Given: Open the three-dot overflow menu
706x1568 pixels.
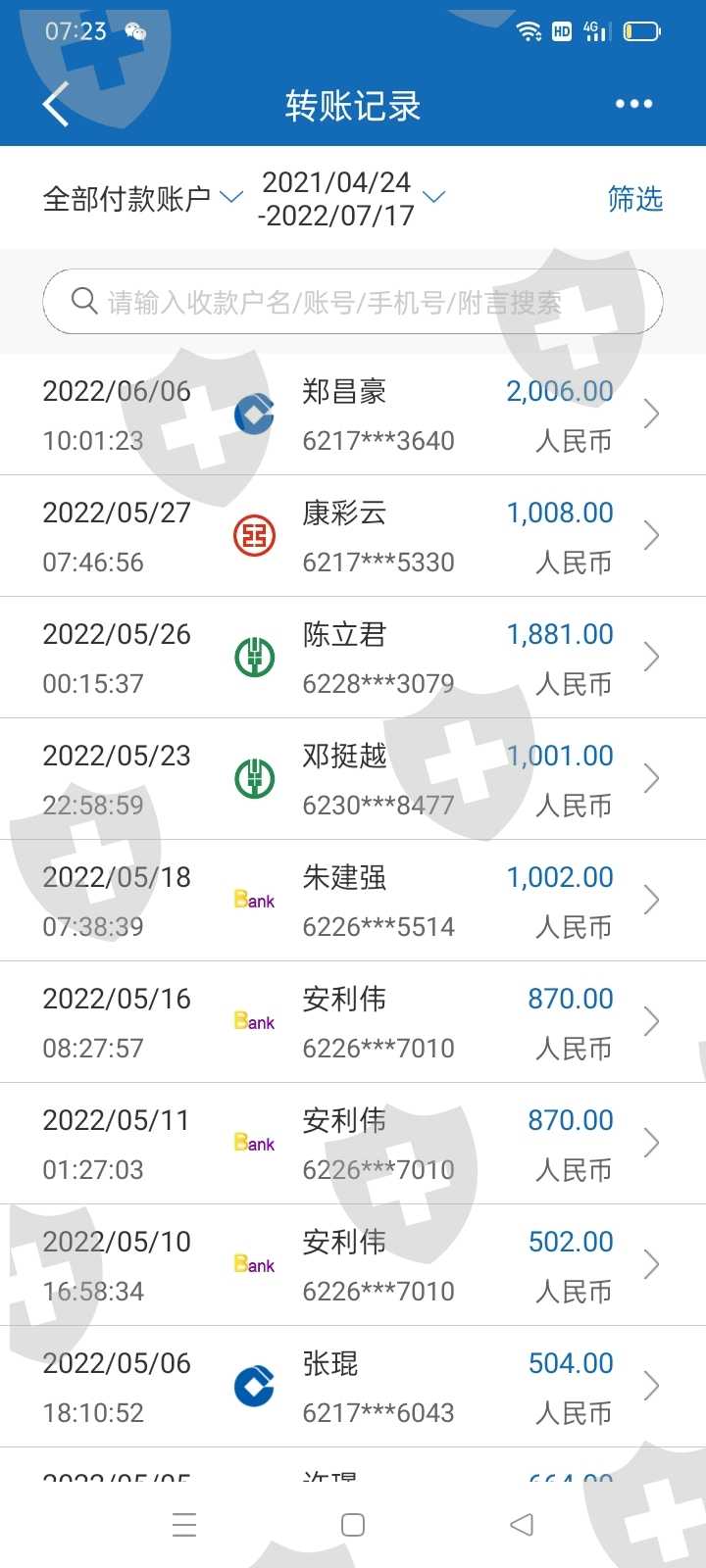Looking at the screenshot, I should pos(633,104).
